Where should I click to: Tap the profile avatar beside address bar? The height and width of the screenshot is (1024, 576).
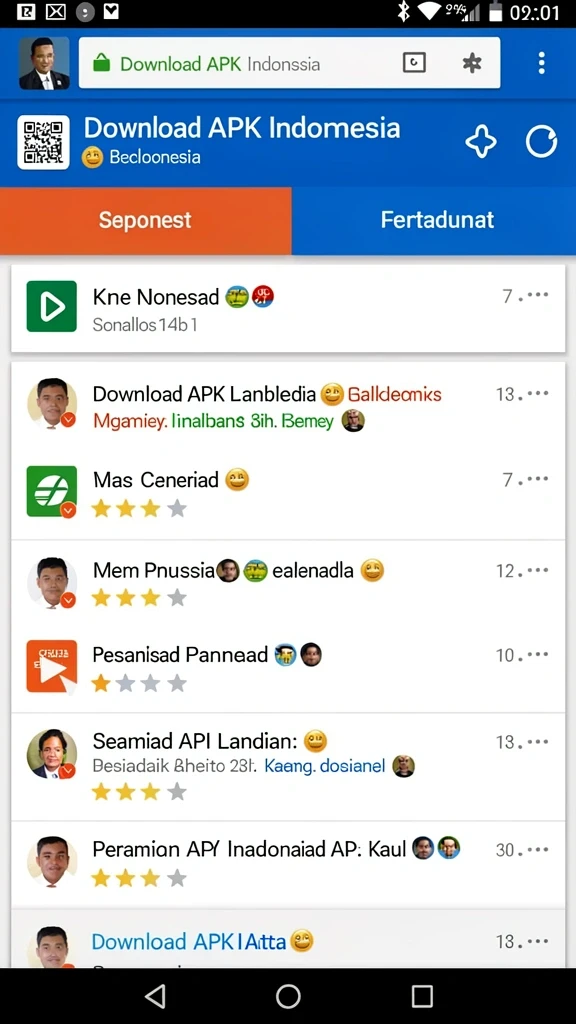pyautogui.click(x=44, y=63)
